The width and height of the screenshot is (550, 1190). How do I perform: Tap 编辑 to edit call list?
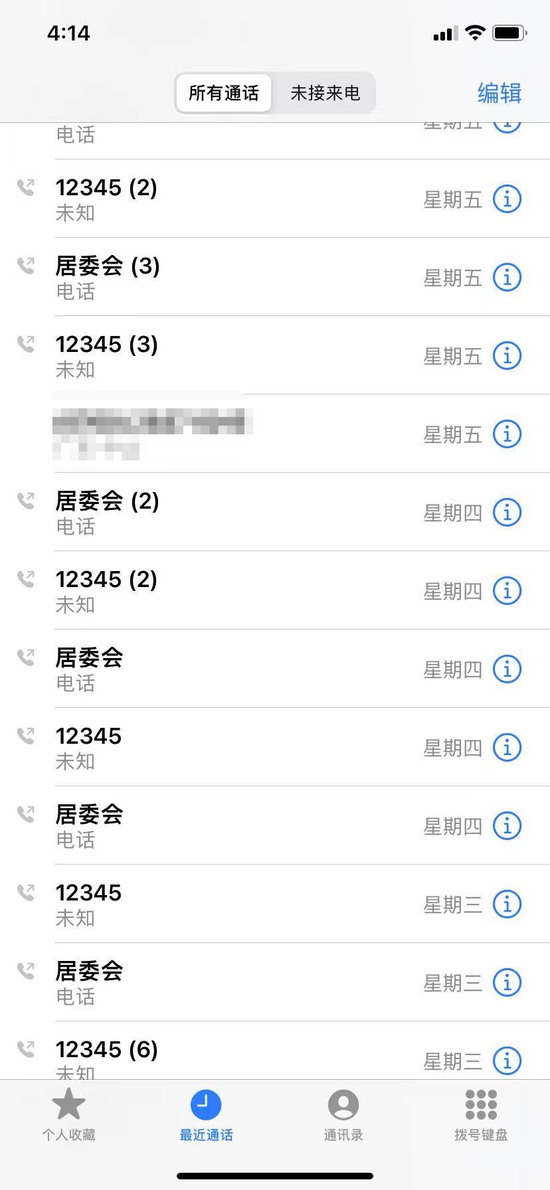[x=499, y=93]
